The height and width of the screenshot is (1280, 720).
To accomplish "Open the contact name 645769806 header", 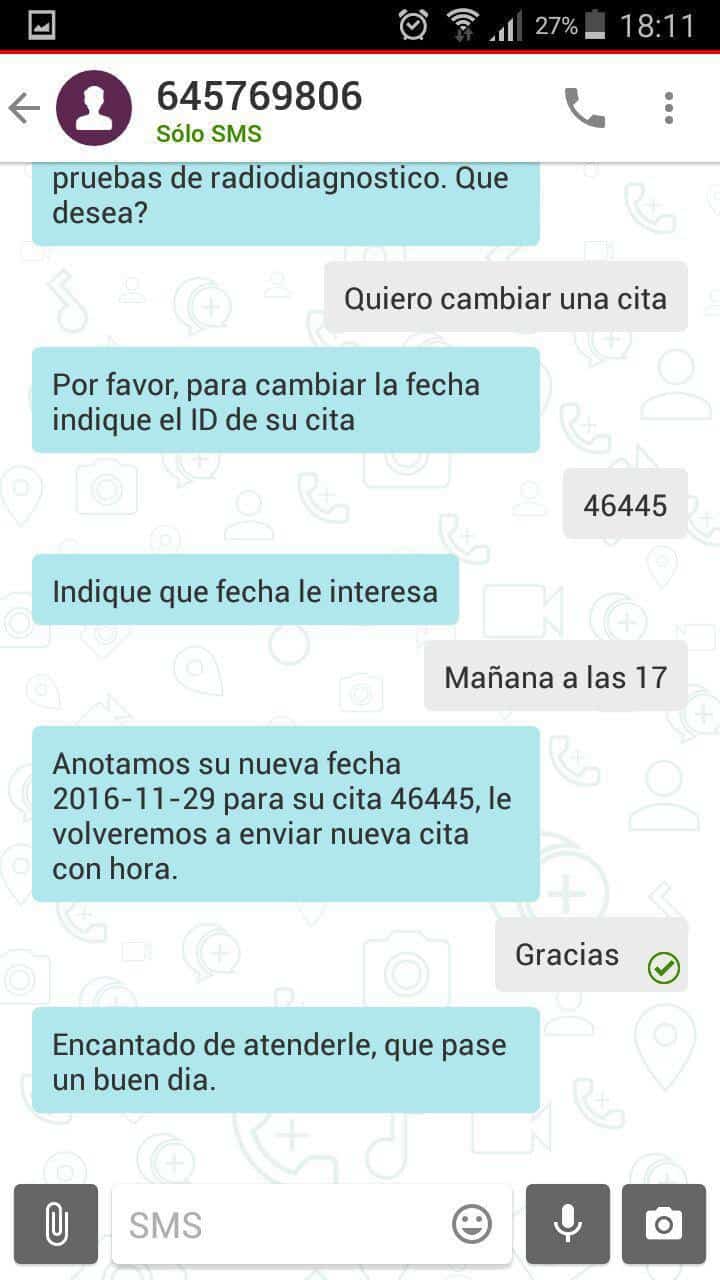I will click(259, 96).
